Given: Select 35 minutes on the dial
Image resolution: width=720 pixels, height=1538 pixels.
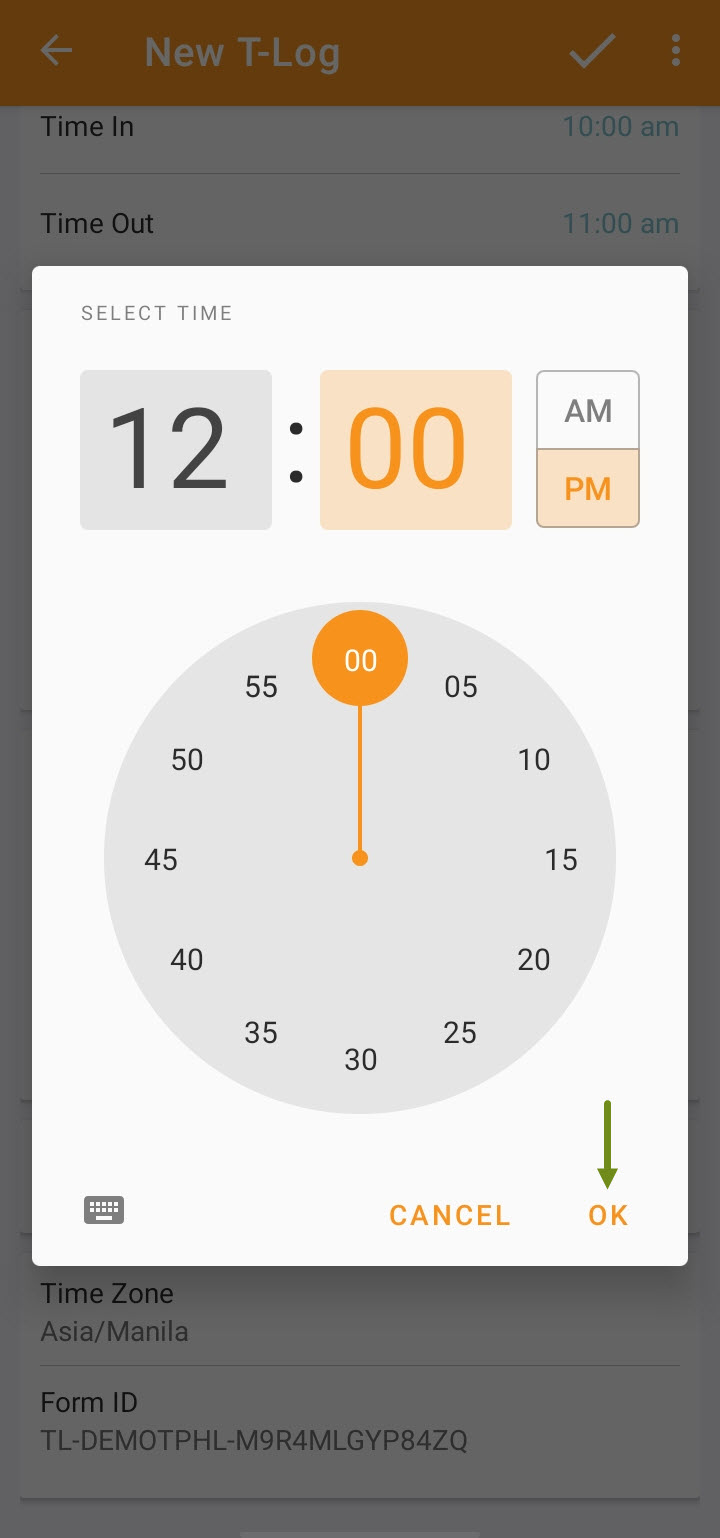Looking at the screenshot, I should click(261, 1032).
